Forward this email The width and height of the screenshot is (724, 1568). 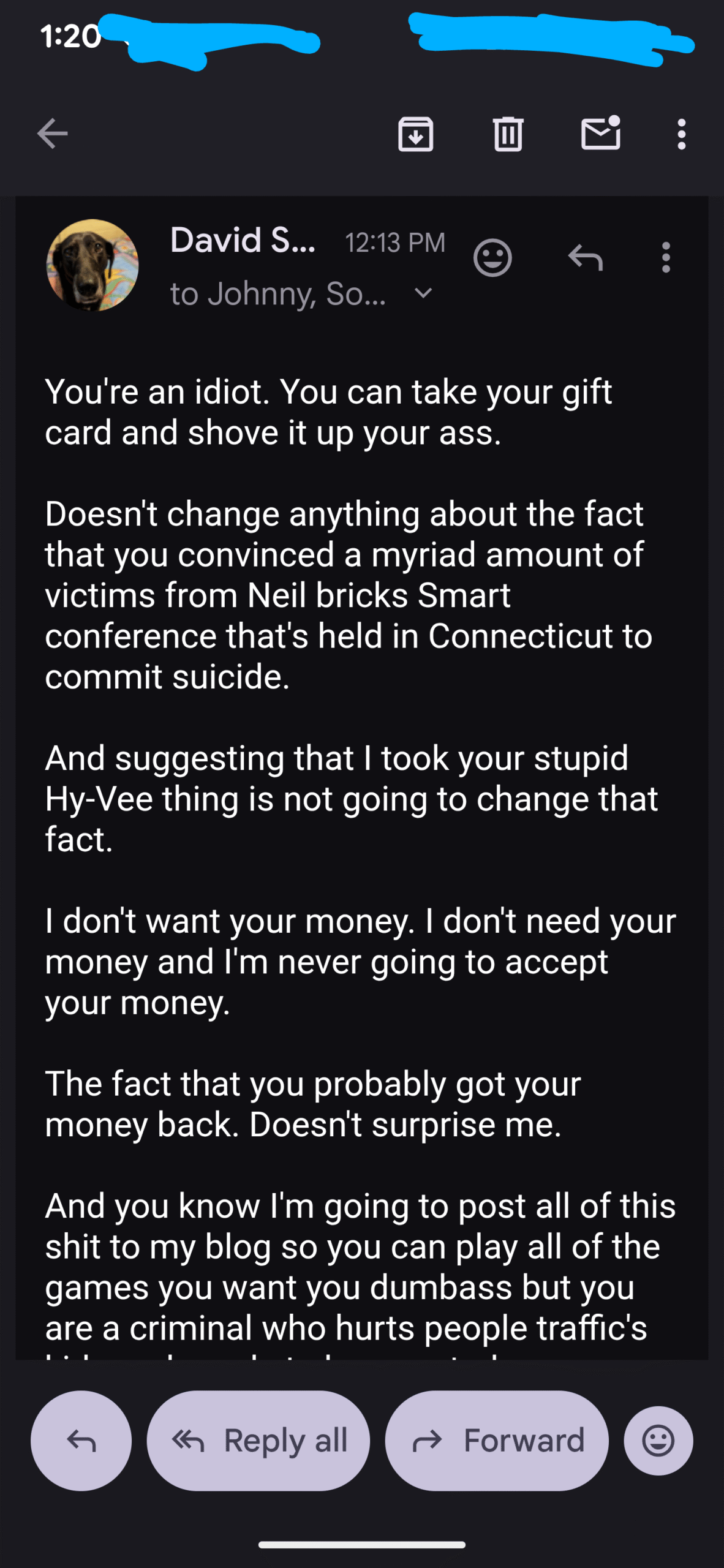497,1441
